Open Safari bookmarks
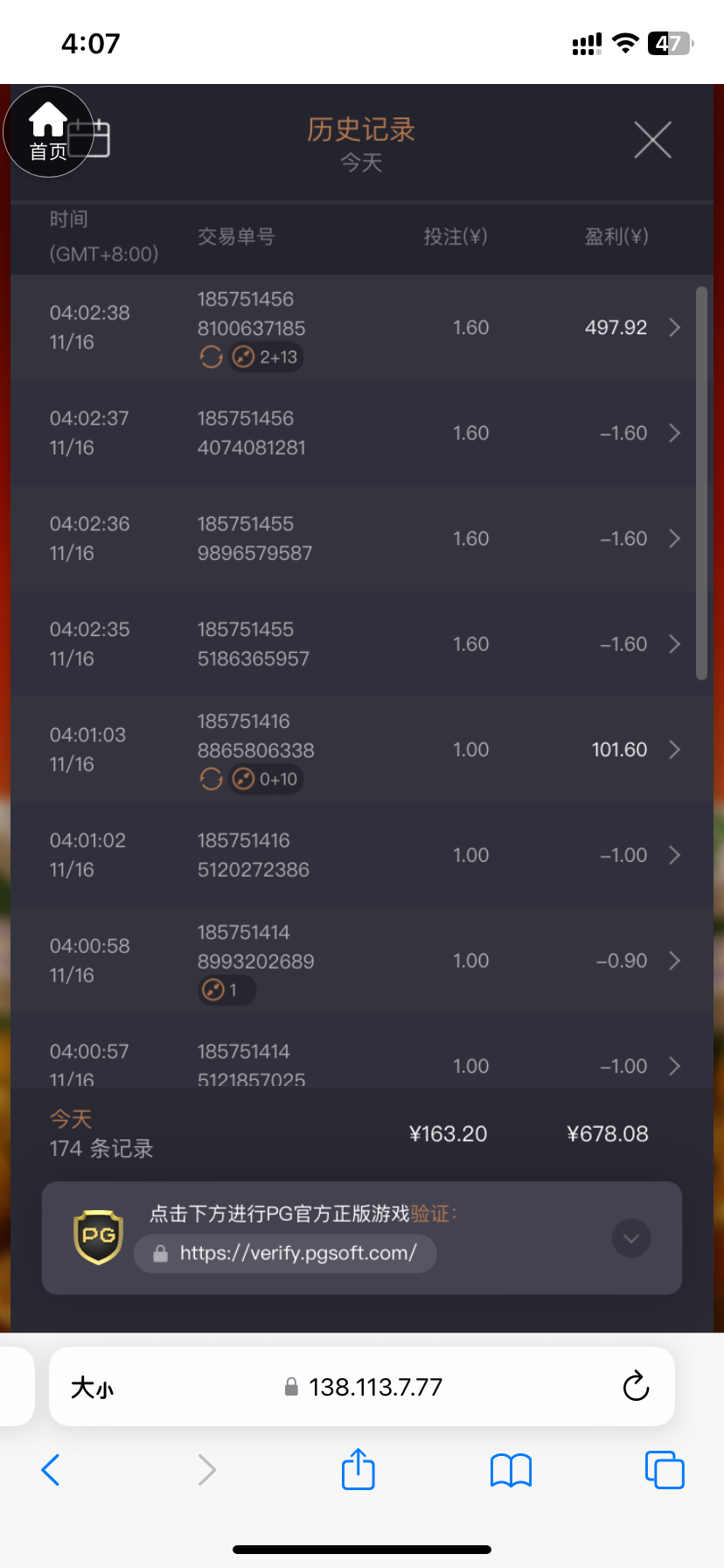The image size is (724, 1568). coord(512,1470)
